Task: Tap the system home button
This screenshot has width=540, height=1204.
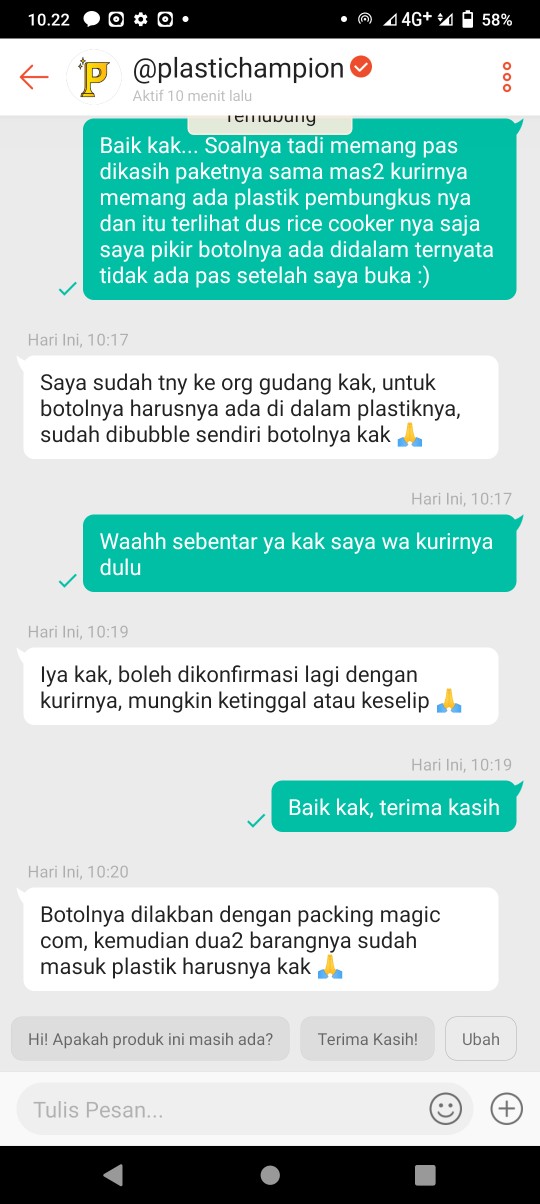Action: (270, 1175)
